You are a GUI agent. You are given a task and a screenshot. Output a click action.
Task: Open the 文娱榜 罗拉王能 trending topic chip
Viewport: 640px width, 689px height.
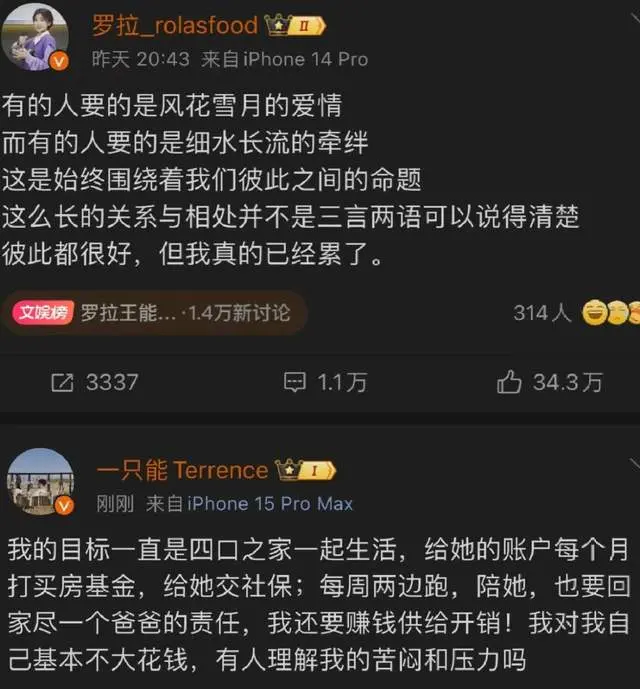153,313
